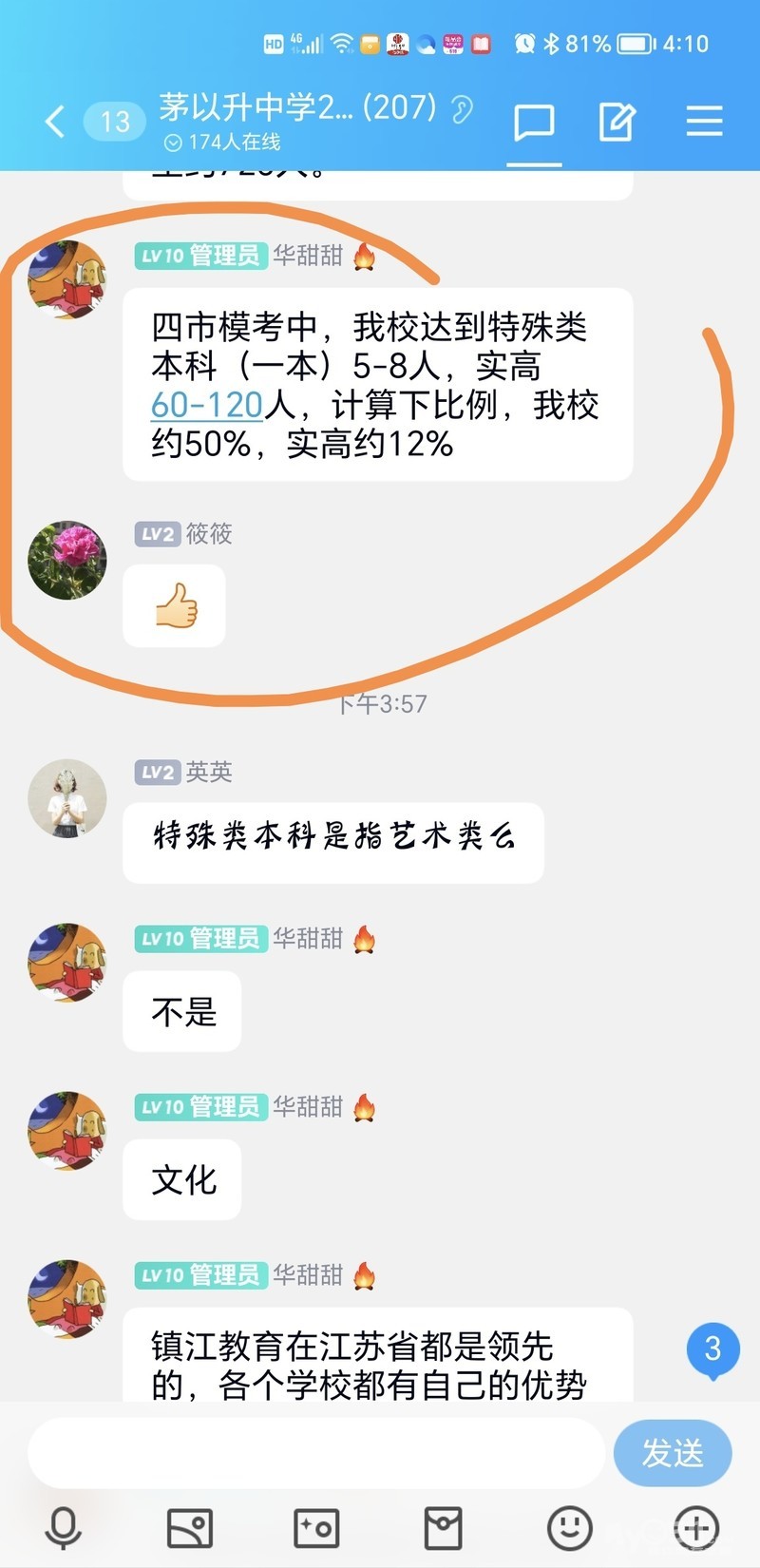760x1568 pixels.
Task: Go back to the message list
Action: pos(56,122)
